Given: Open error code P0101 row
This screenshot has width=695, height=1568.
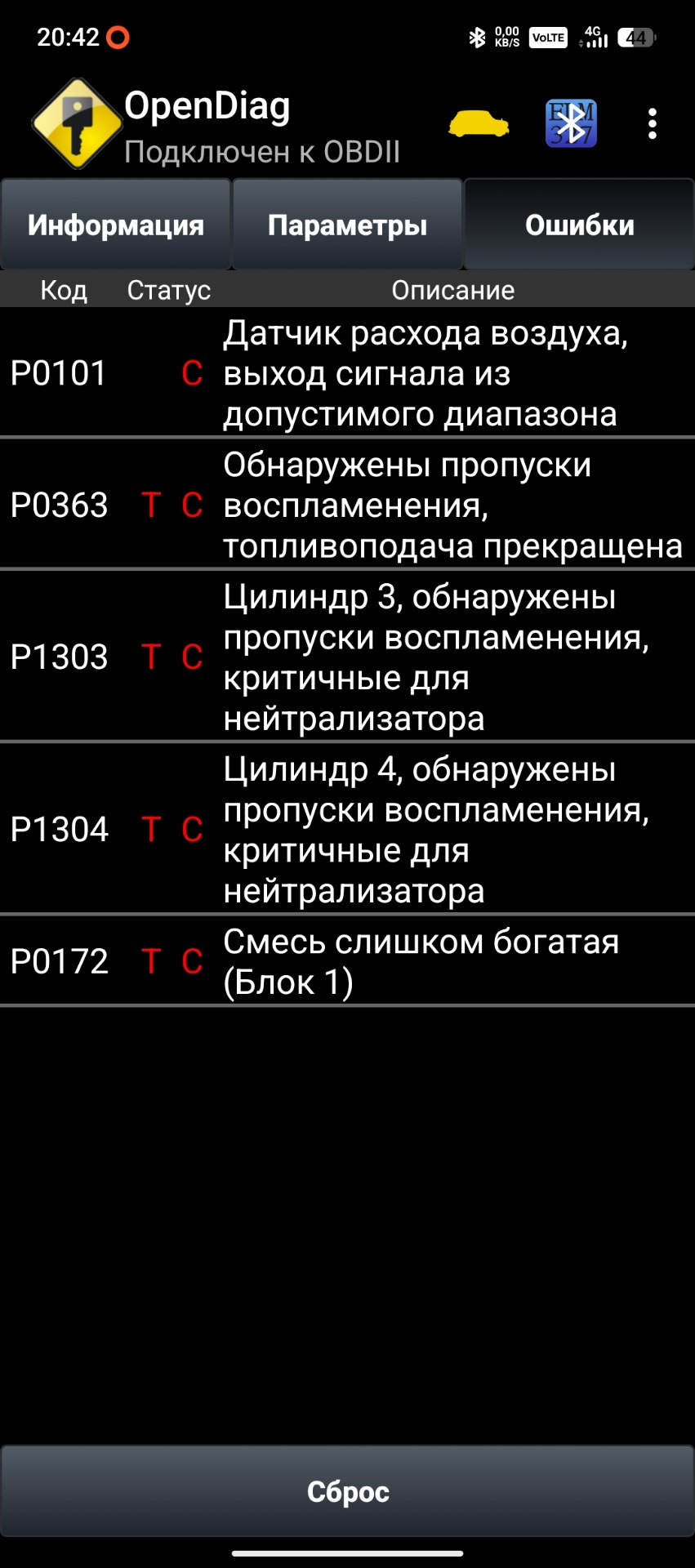Looking at the screenshot, I should click(x=347, y=372).
